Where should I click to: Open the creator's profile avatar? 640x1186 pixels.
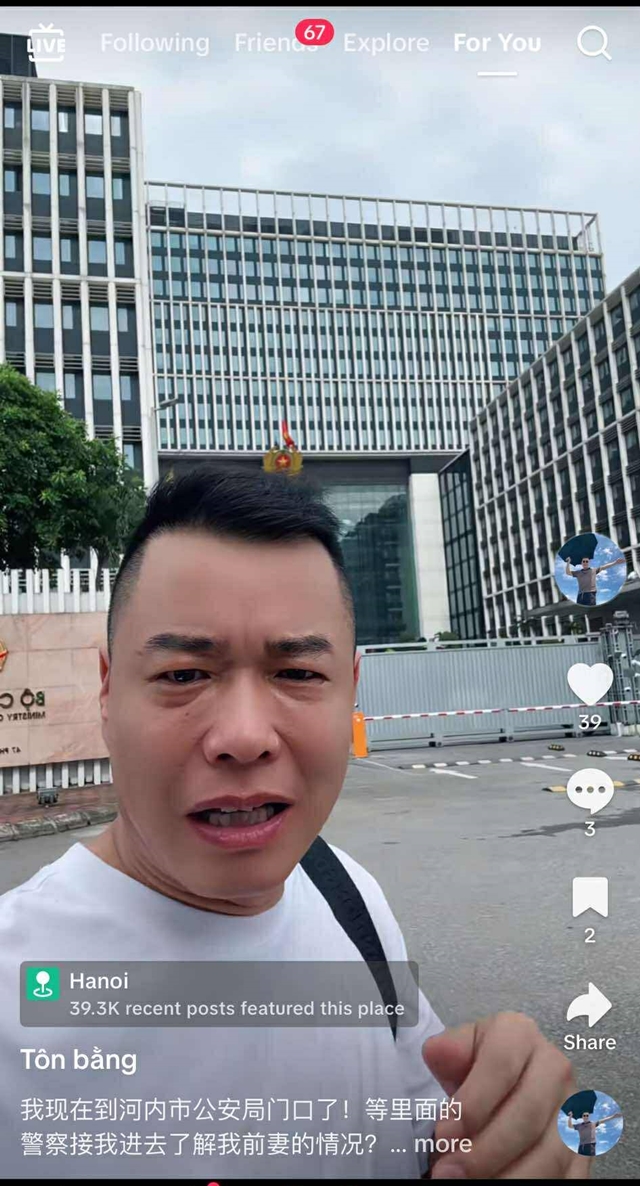tap(590, 569)
